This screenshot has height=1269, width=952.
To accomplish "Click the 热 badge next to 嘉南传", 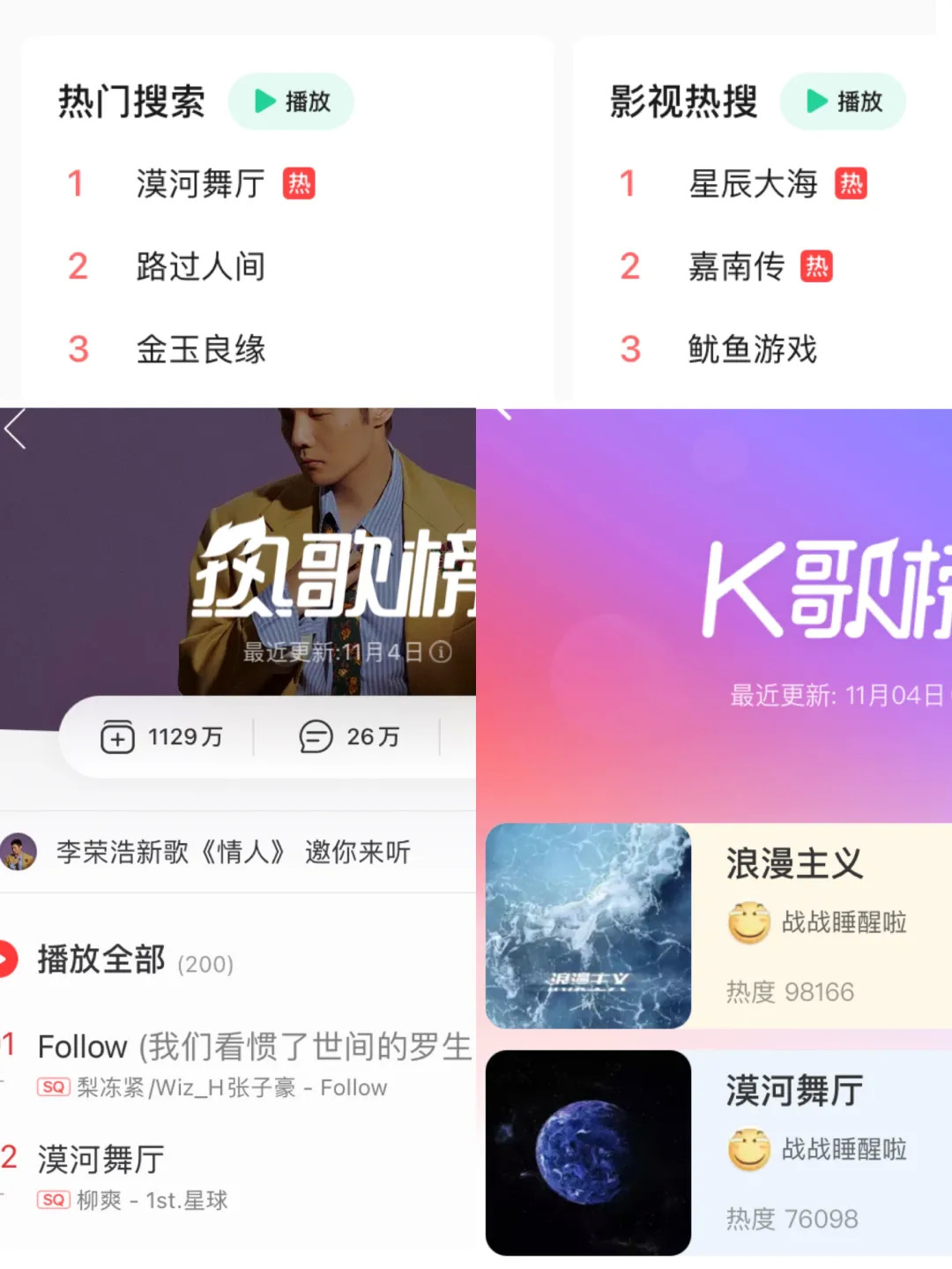I will [815, 265].
